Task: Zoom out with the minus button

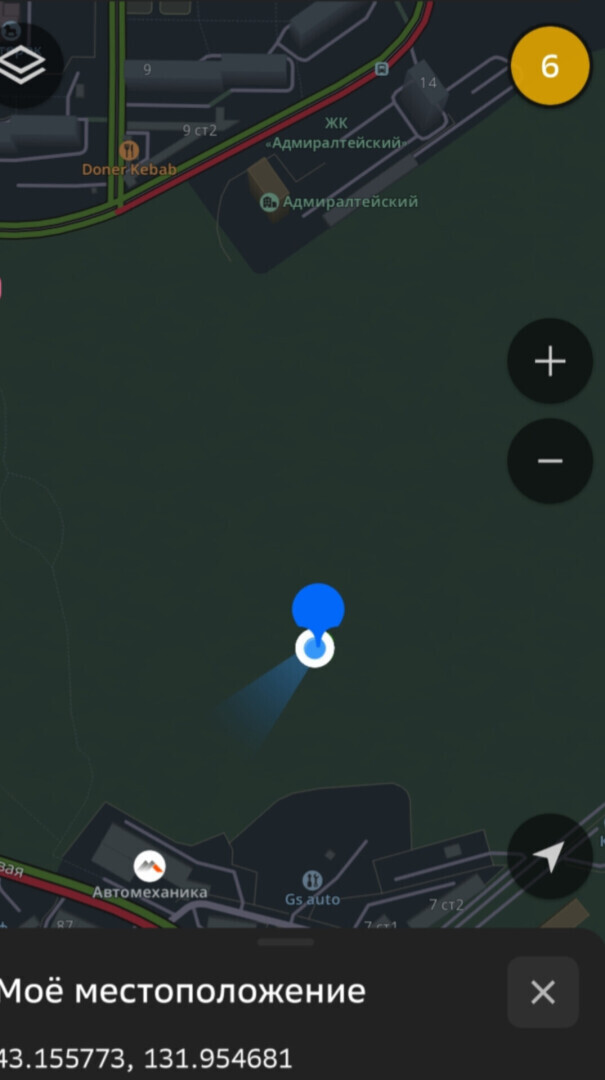Action: click(x=550, y=461)
